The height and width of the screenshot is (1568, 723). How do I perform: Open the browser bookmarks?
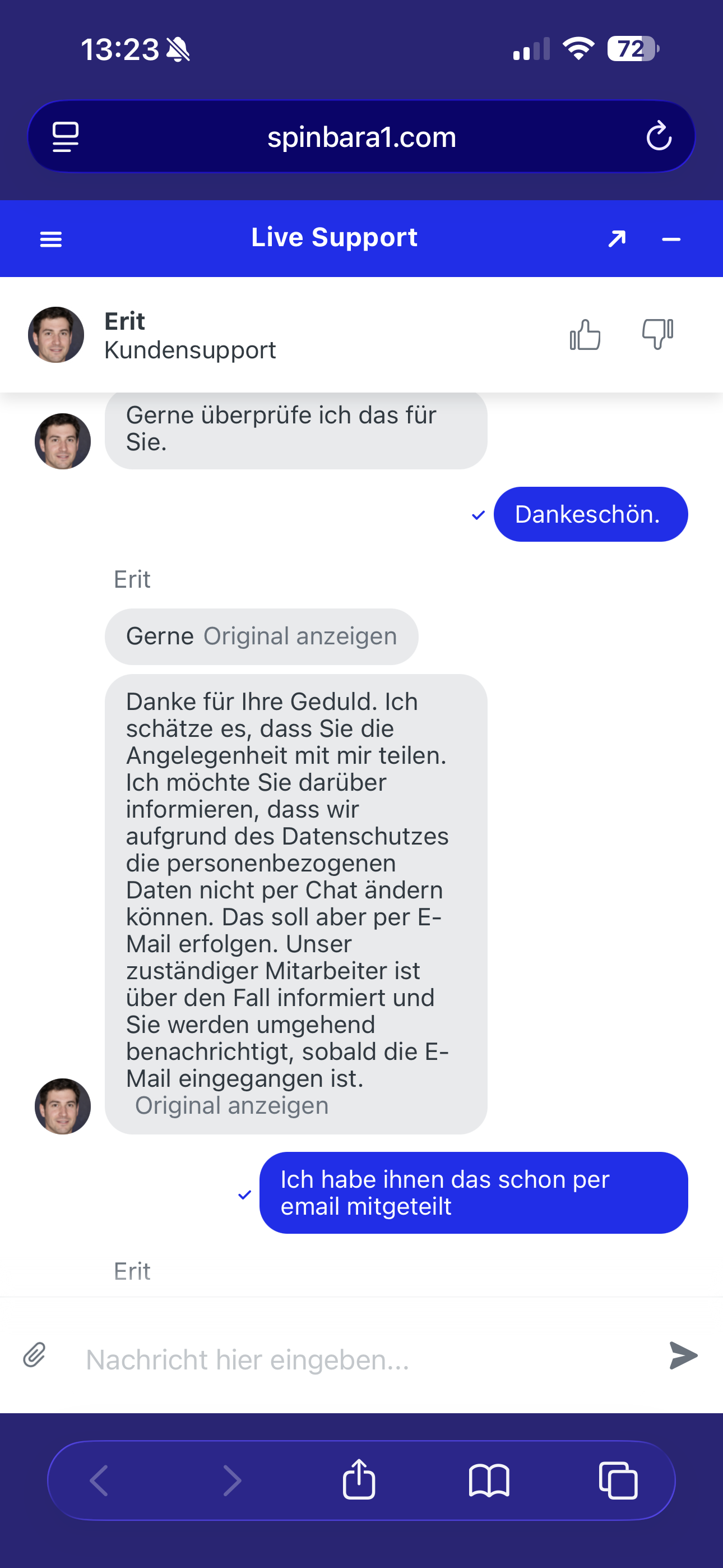click(x=489, y=1479)
